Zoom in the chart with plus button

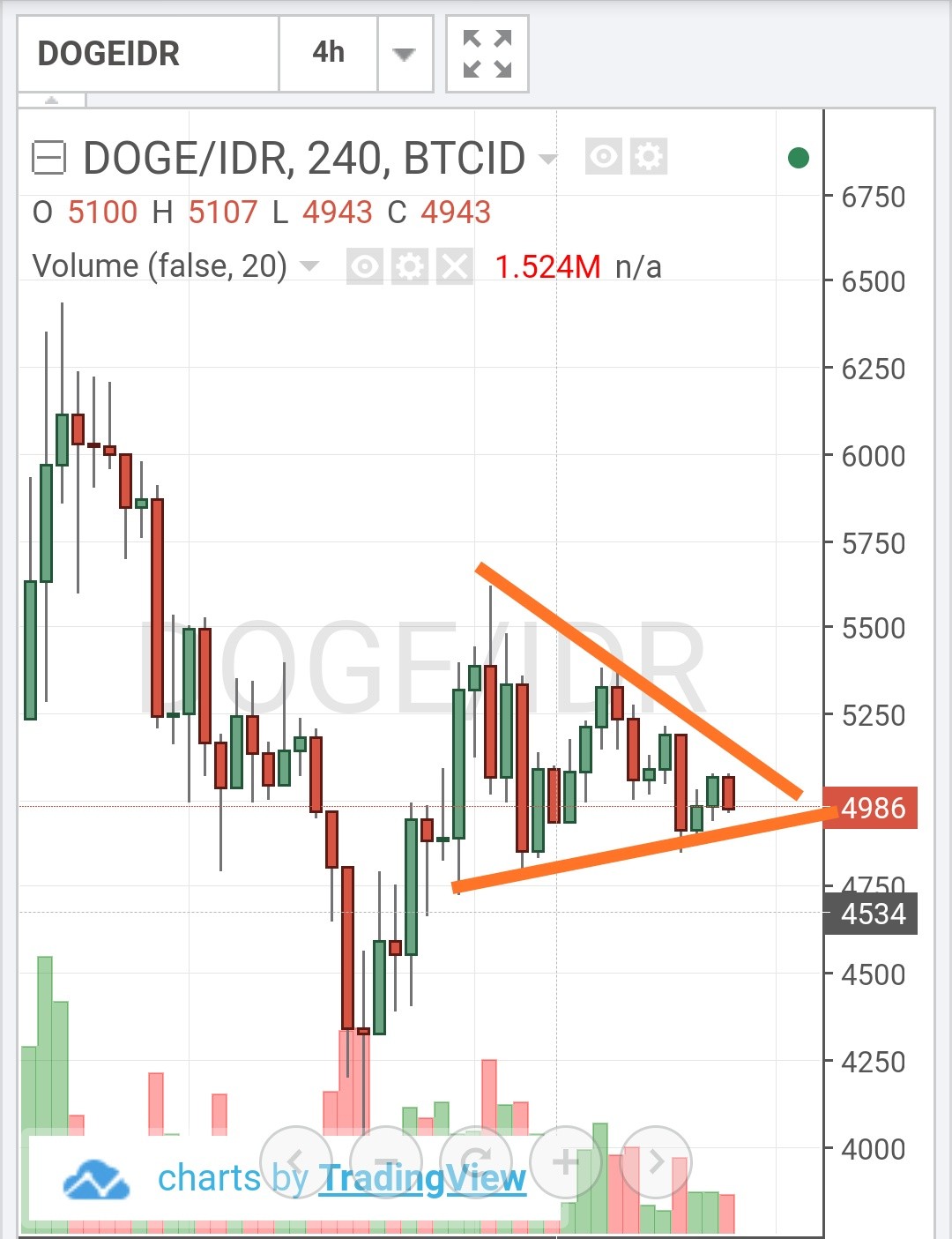pos(565,1162)
